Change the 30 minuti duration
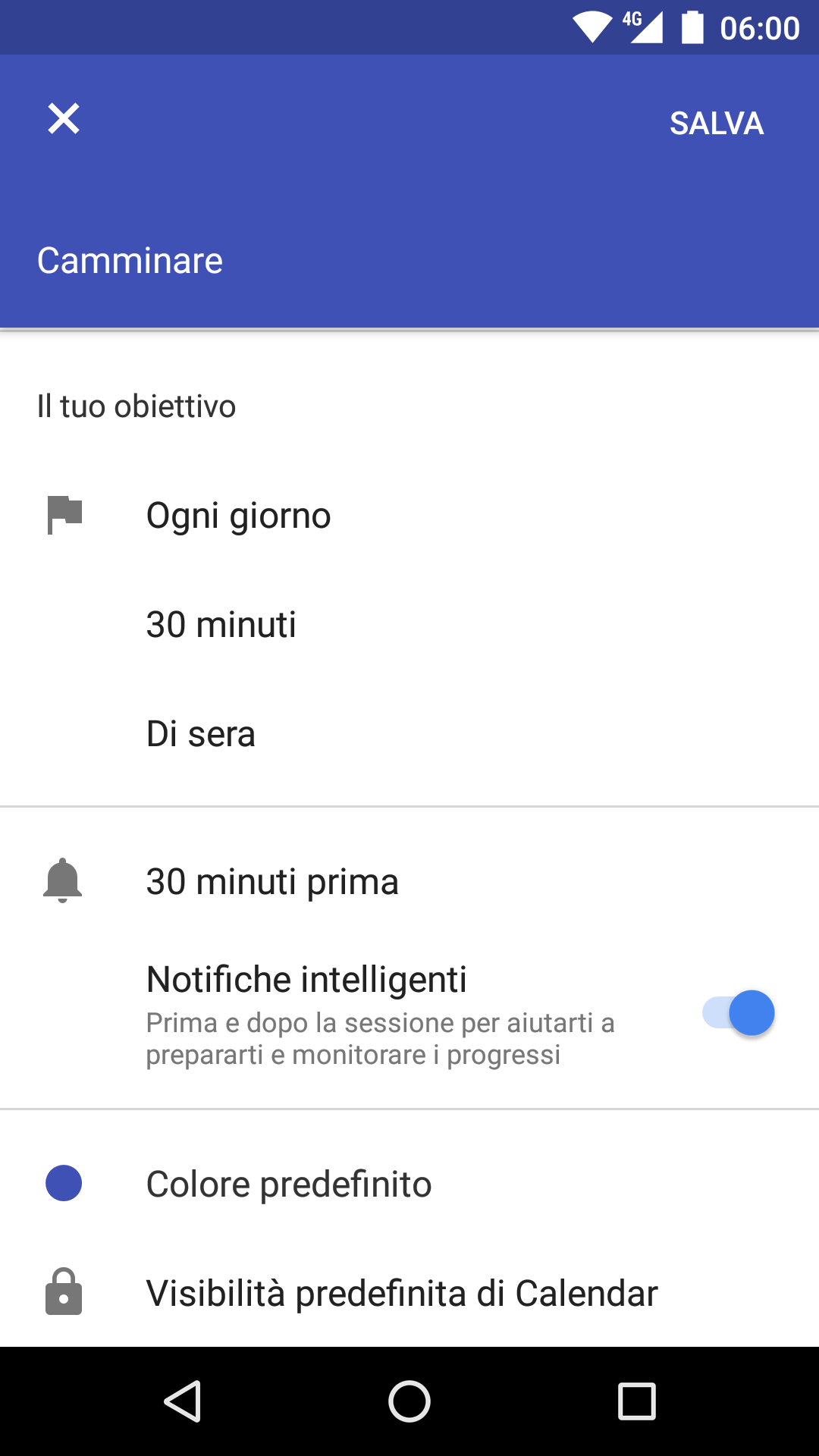Screen dimensions: 819x1456 click(x=409, y=625)
